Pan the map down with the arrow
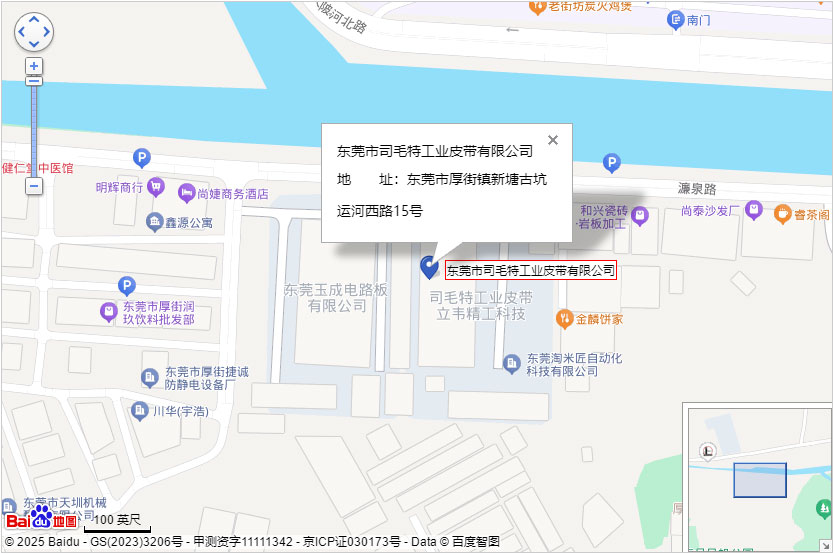This screenshot has width=834, height=554. click(x=34, y=44)
